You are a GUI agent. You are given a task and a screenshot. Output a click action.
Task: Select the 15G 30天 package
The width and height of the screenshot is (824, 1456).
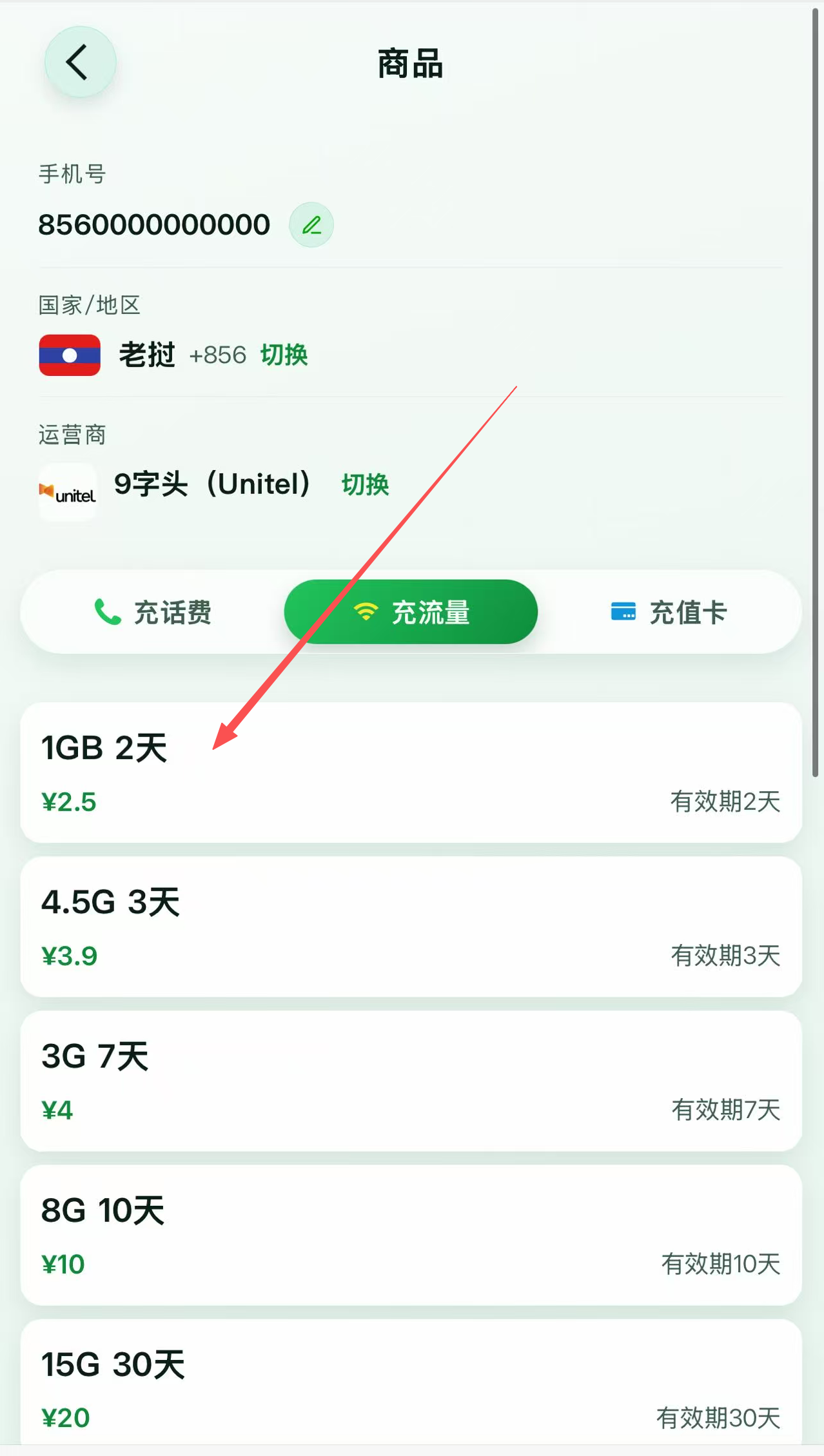(x=411, y=1382)
